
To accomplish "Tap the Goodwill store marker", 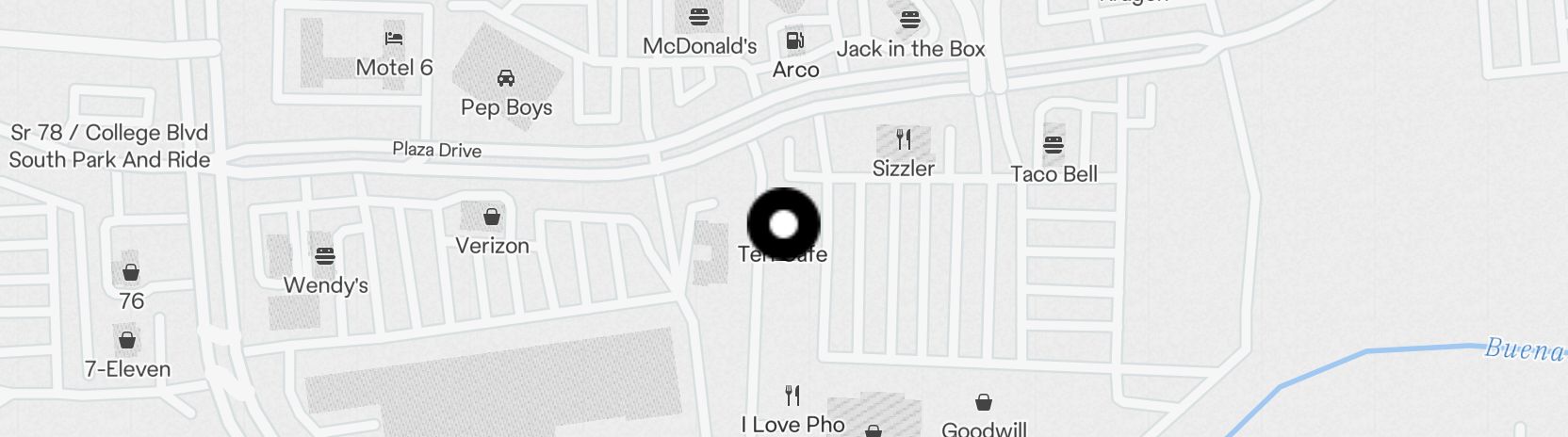I will 984,403.
